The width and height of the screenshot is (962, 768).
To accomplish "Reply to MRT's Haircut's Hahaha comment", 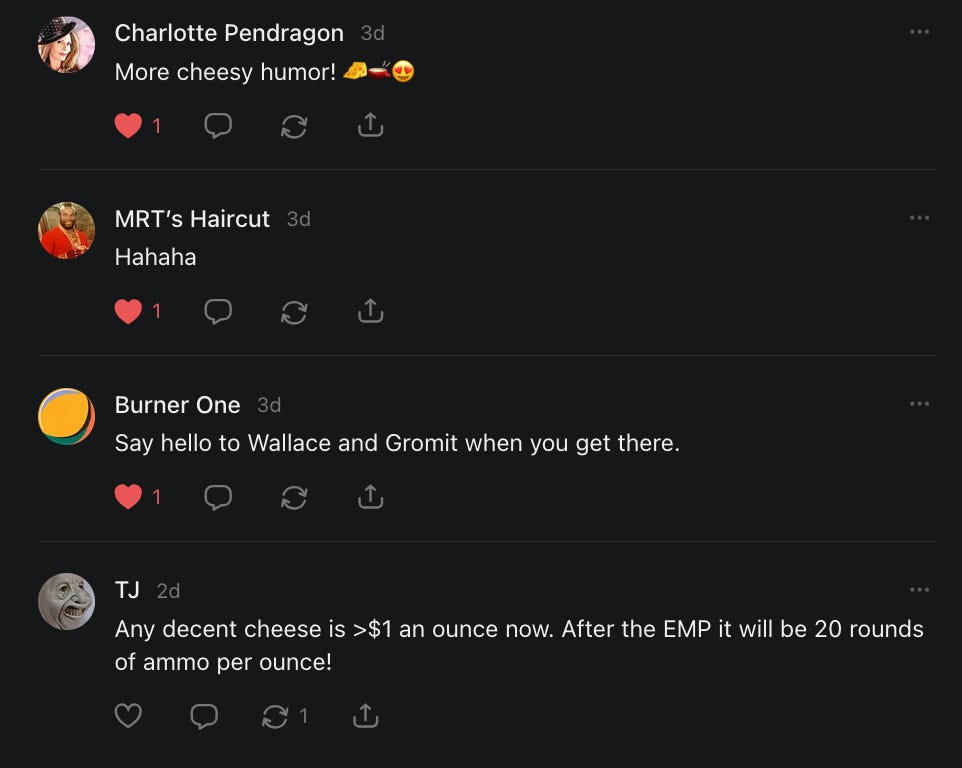I will click(218, 312).
